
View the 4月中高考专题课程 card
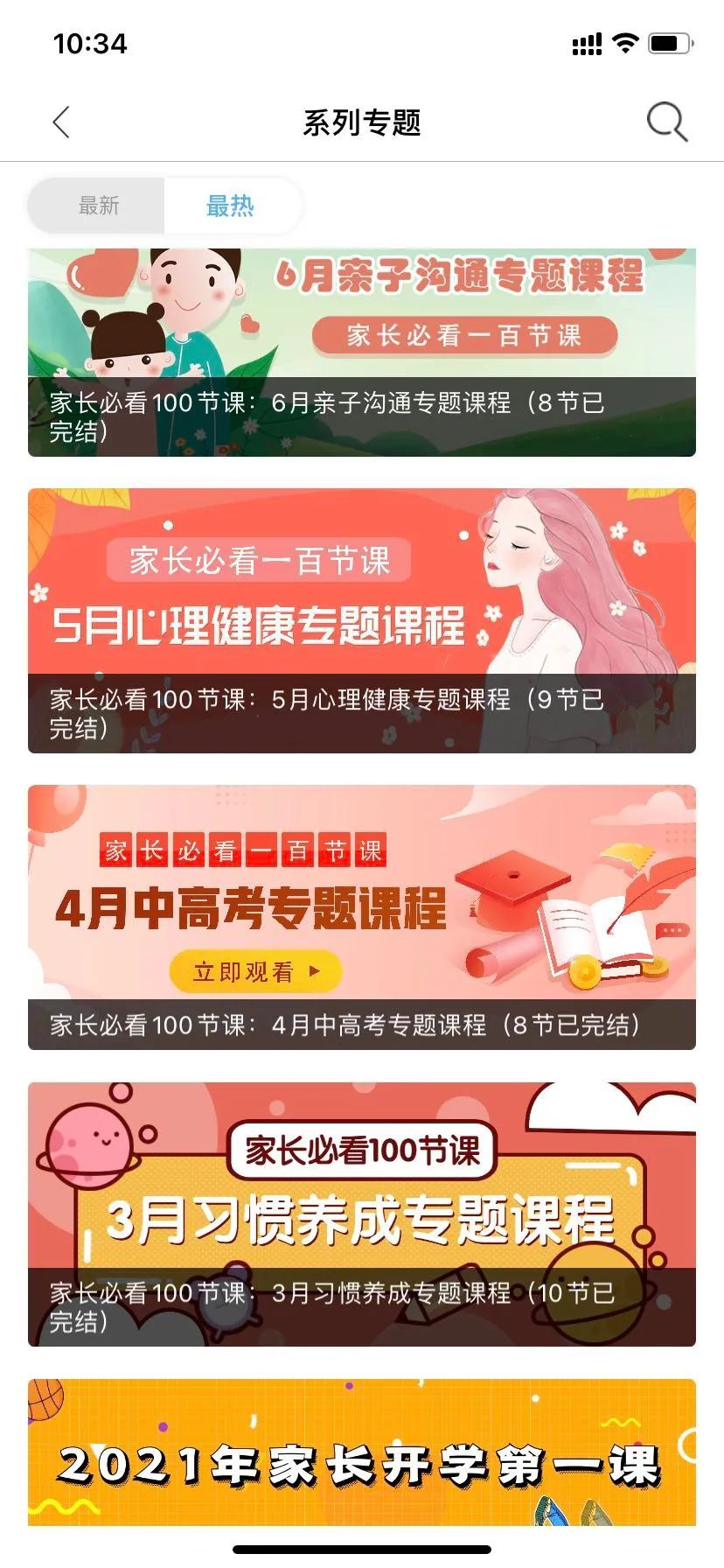point(362,917)
